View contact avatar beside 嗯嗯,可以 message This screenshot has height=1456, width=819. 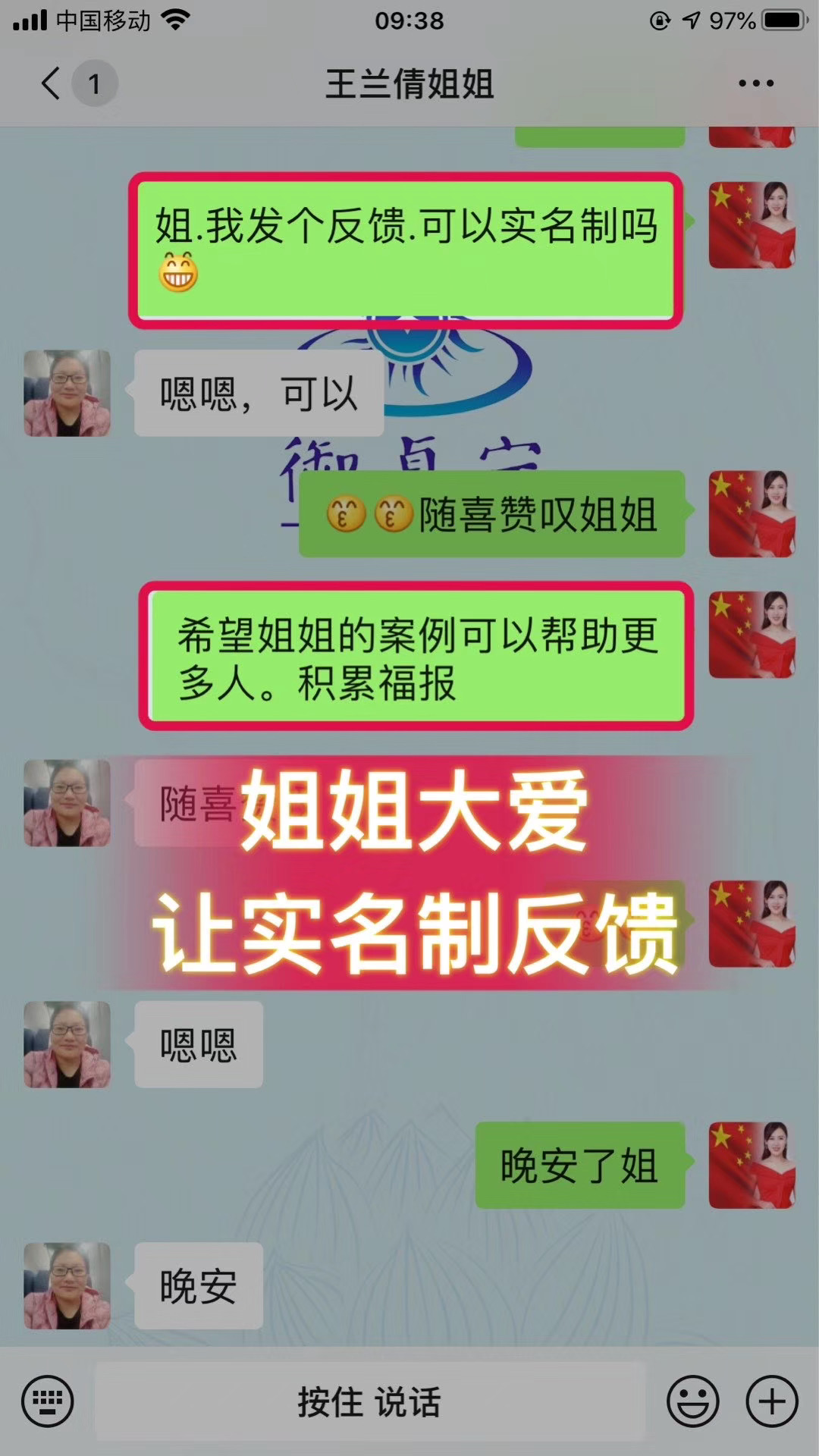pos(67,393)
